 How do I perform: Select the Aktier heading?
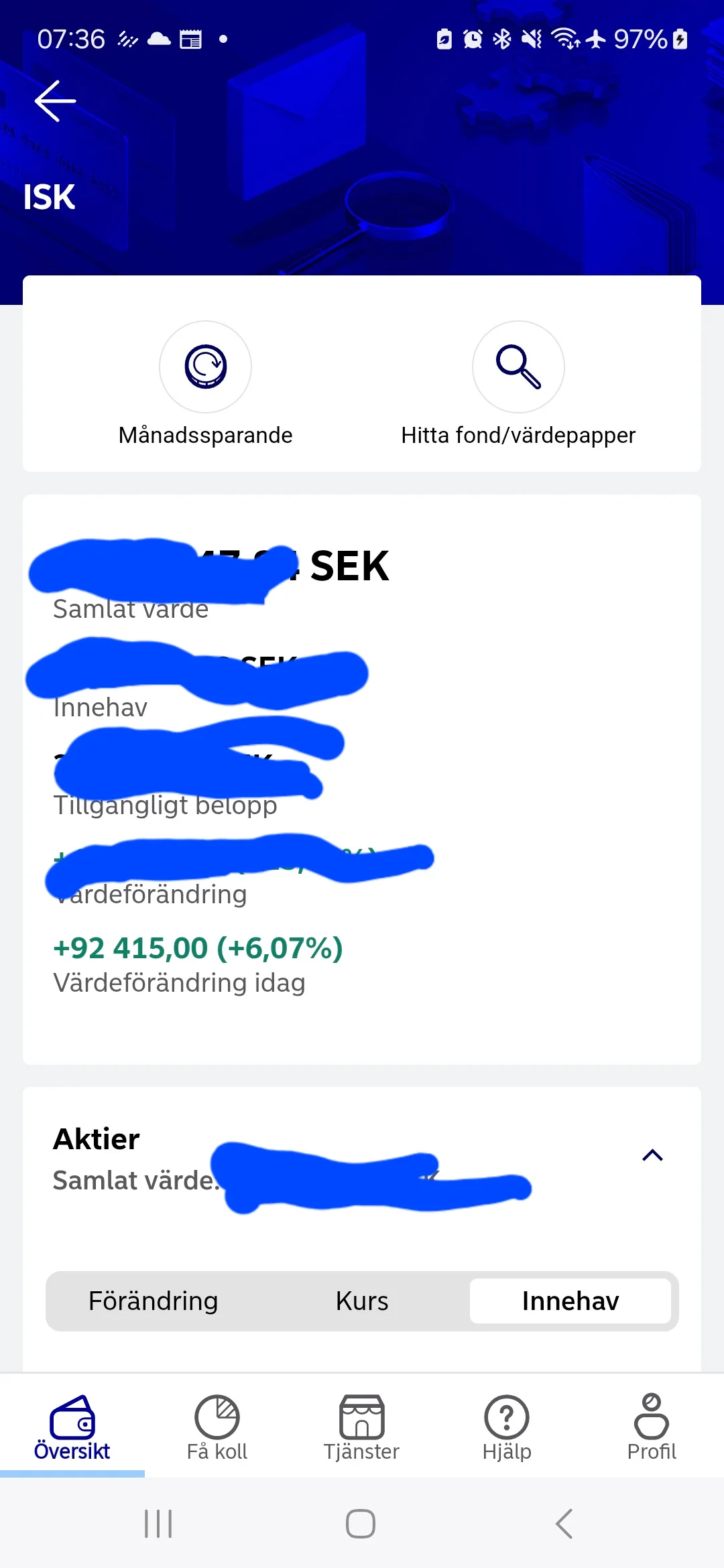[95, 1138]
